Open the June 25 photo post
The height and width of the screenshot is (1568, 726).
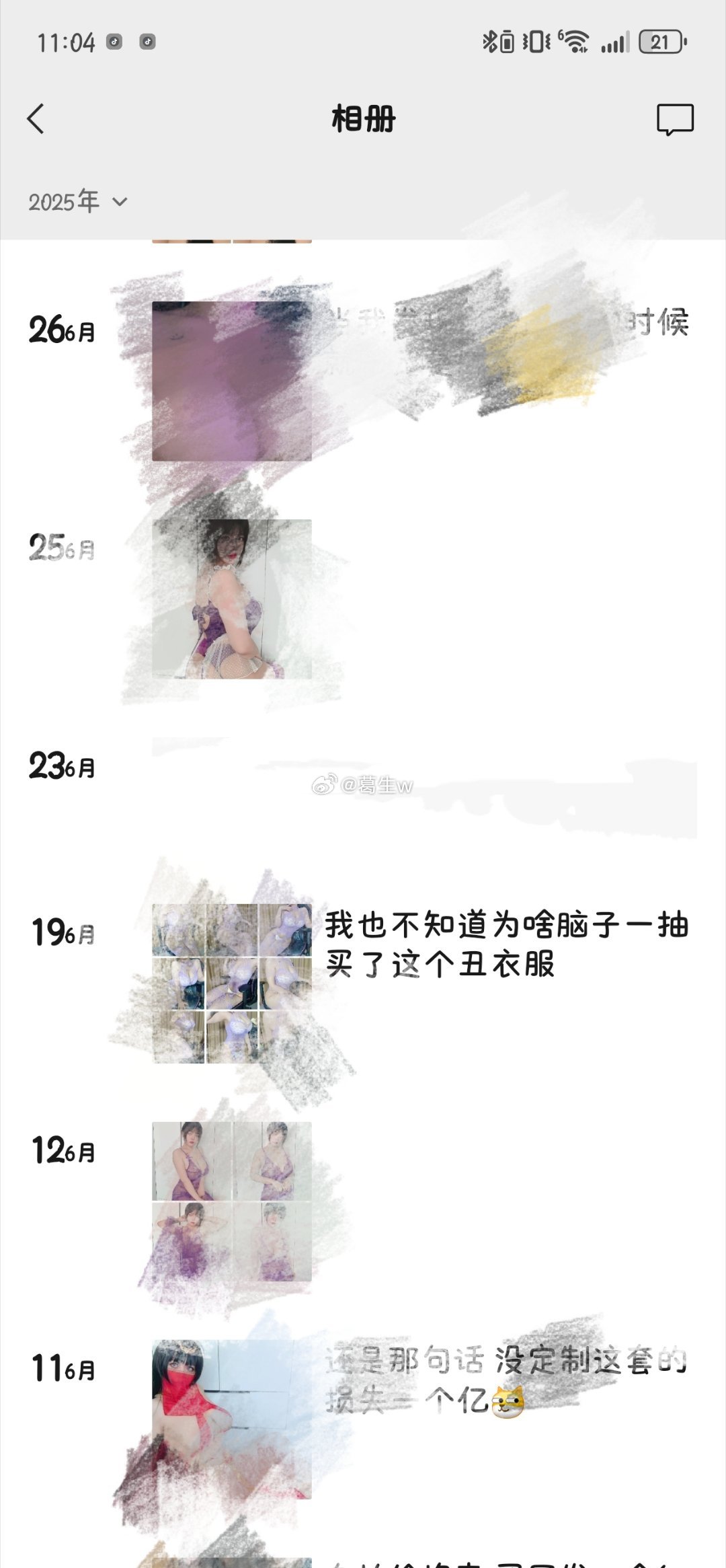231,599
